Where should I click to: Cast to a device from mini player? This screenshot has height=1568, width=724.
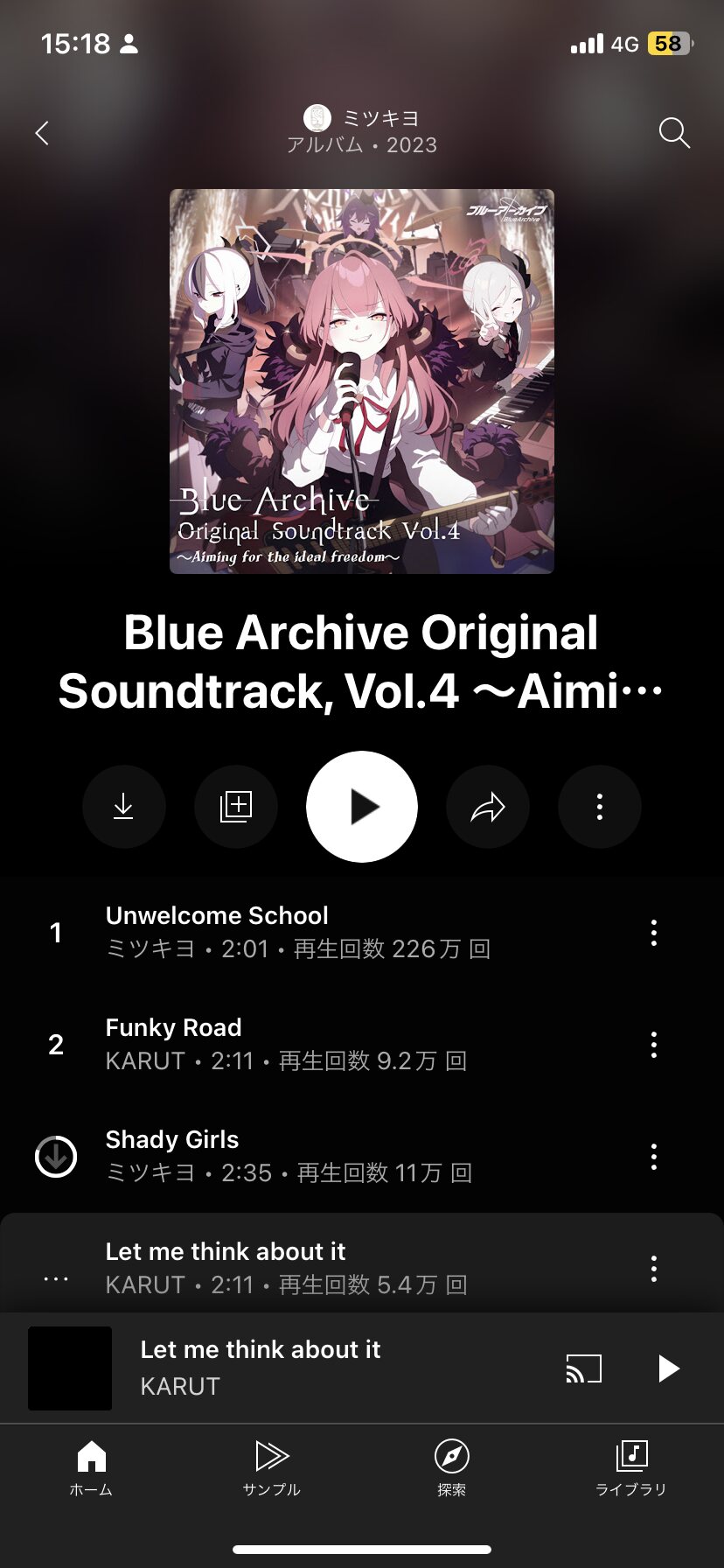point(584,1368)
